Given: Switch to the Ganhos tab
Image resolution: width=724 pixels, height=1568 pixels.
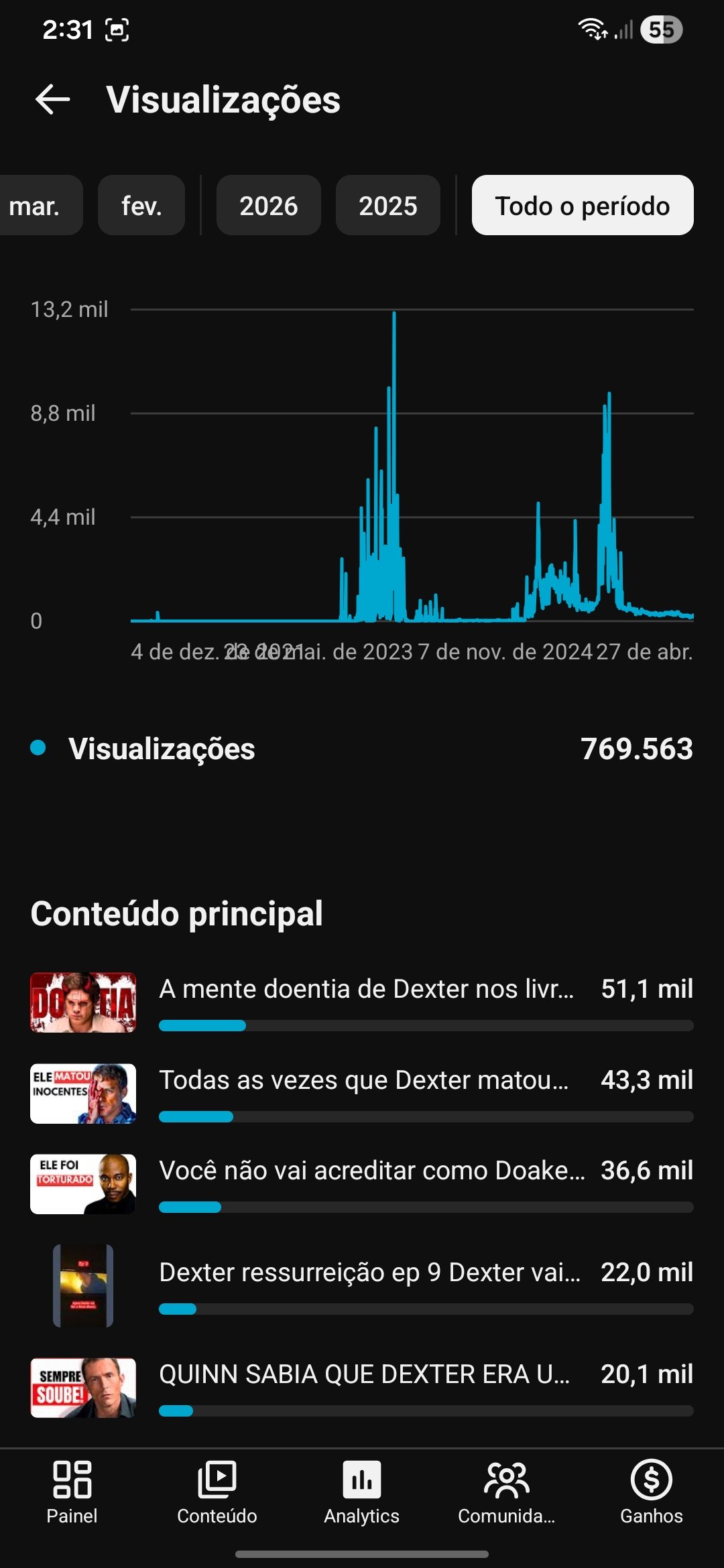Looking at the screenshot, I should (651, 1492).
